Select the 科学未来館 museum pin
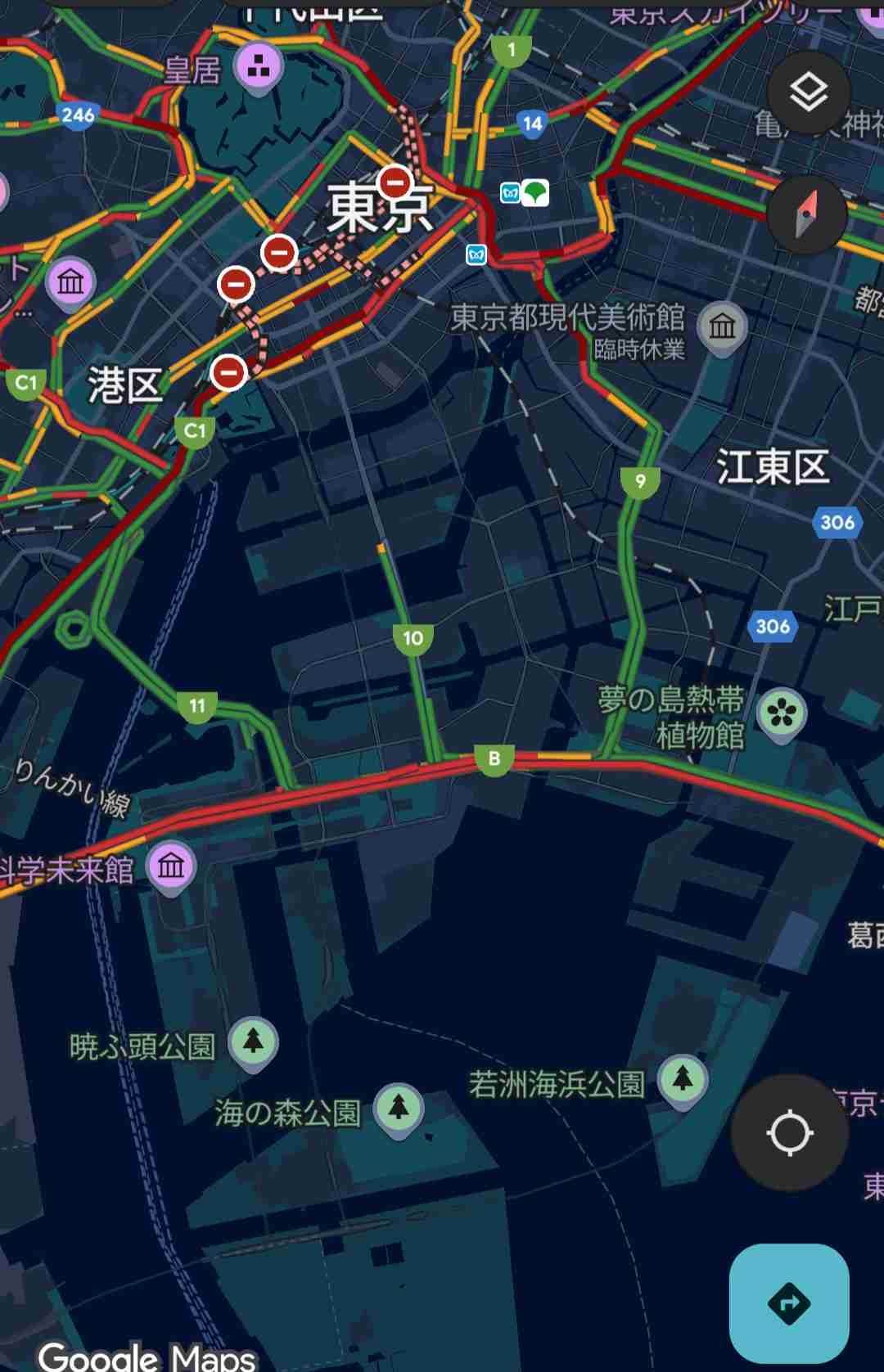Viewport: 884px width, 1372px height. coord(171,866)
